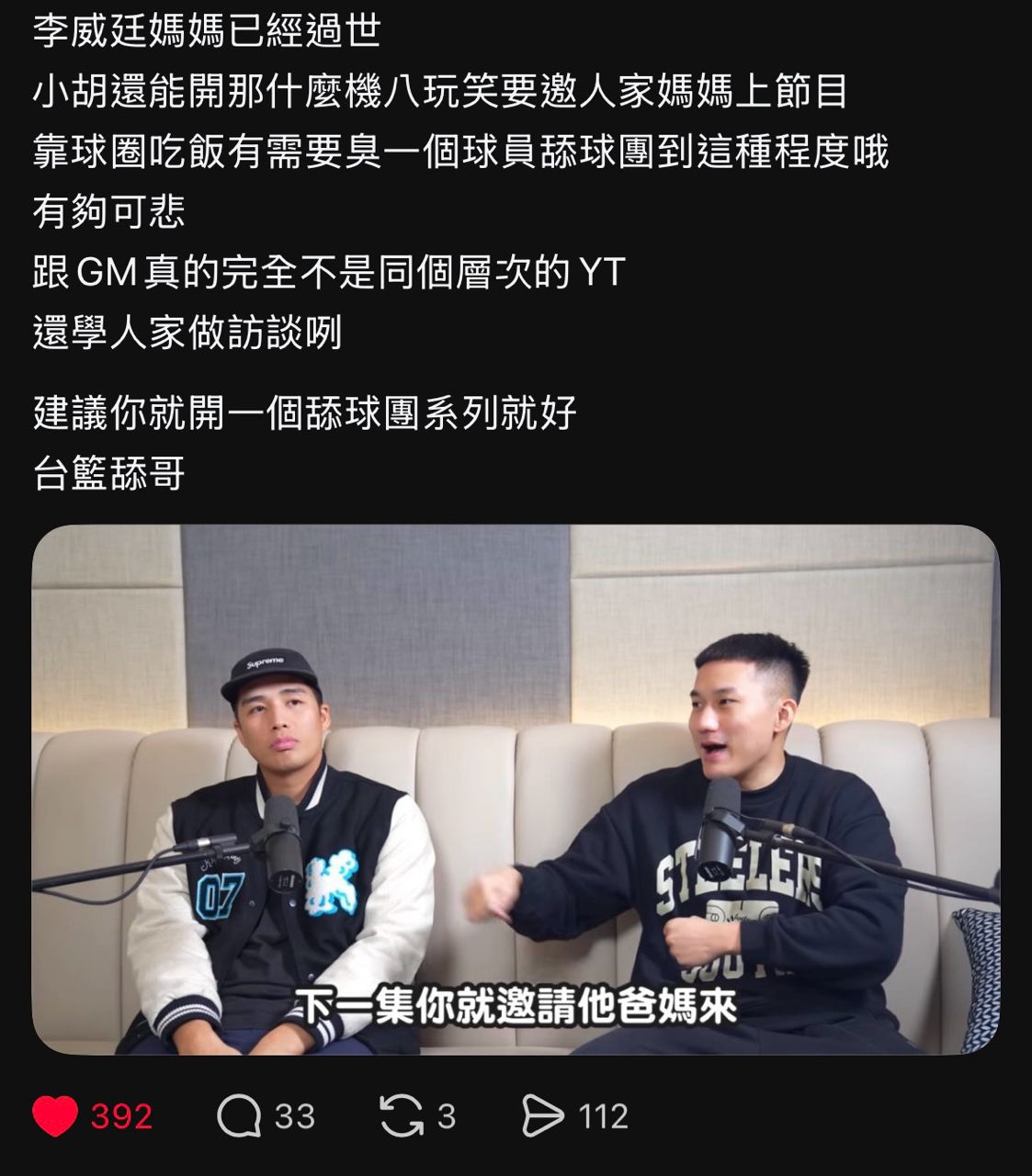Open the comments with 33 replies
Image resolution: width=1032 pixels, height=1176 pixels.
pos(239,1116)
